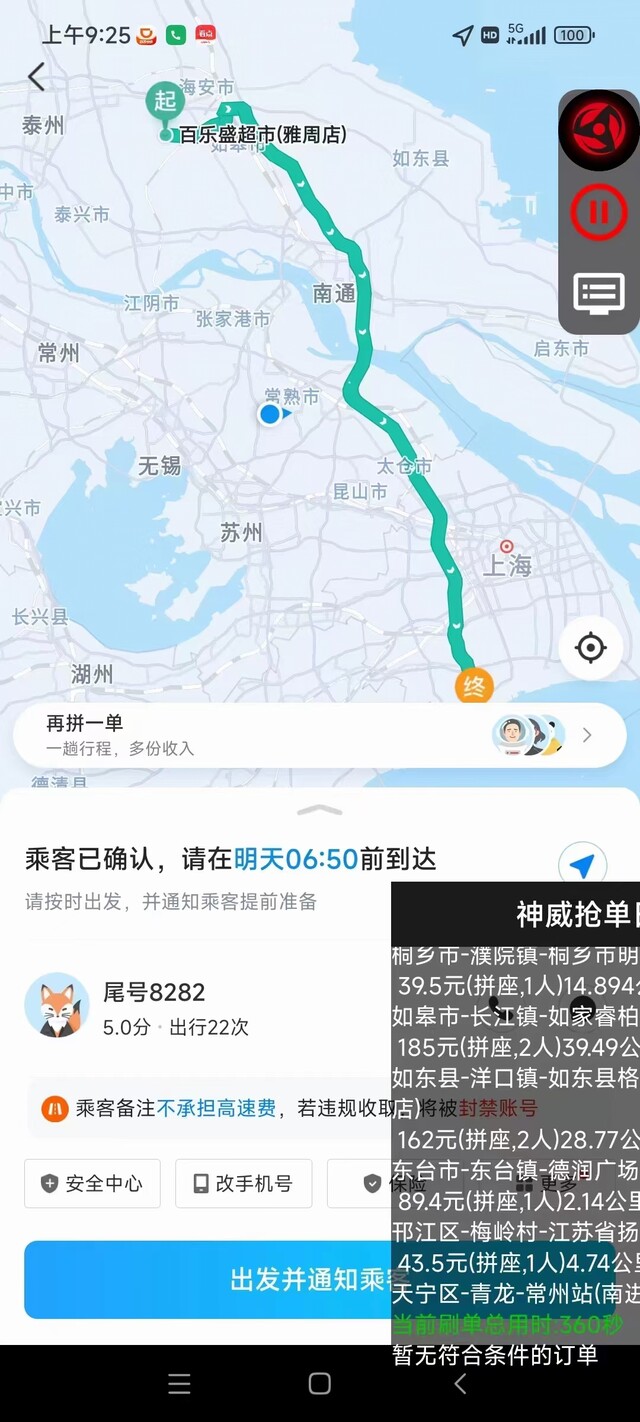Open the overlay's screen log panel icon
Screen dimensions: 640x1422
(x=598, y=294)
